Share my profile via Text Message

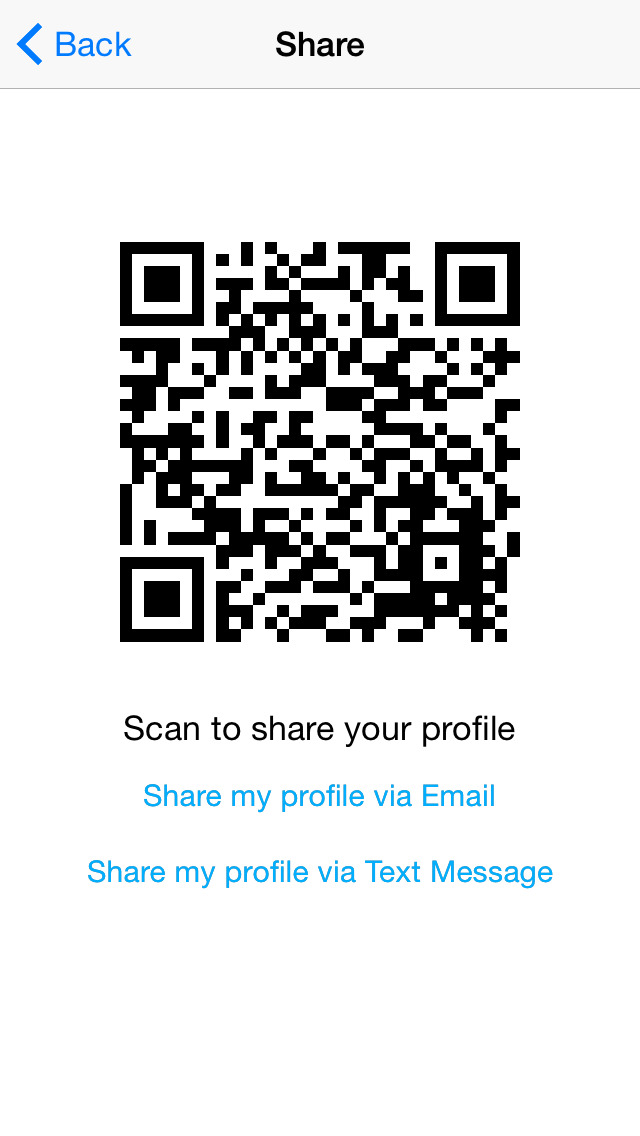pyautogui.click(x=320, y=871)
